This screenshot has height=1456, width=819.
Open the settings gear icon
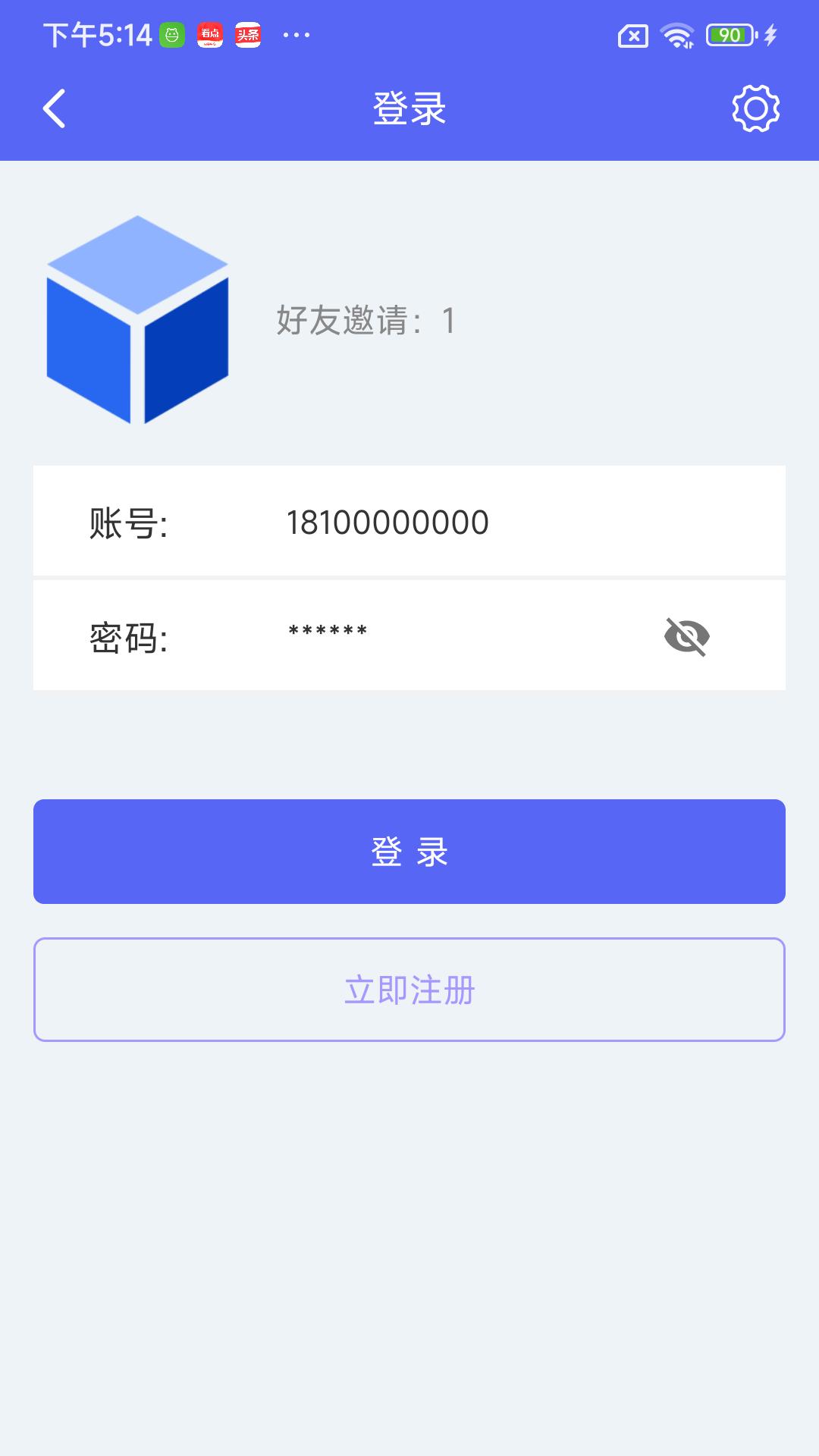click(755, 108)
